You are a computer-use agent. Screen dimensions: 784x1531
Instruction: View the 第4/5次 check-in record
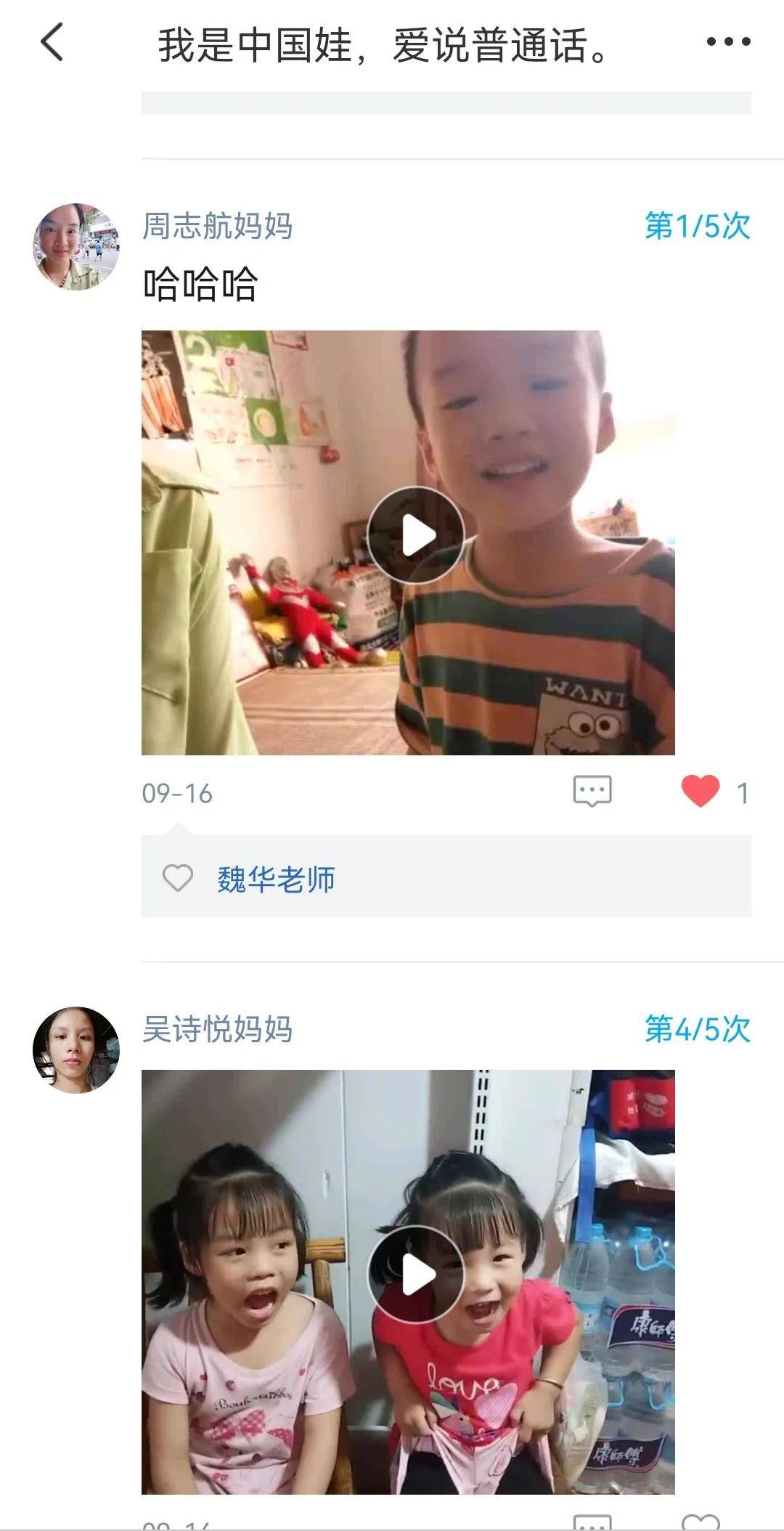(697, 1029)
